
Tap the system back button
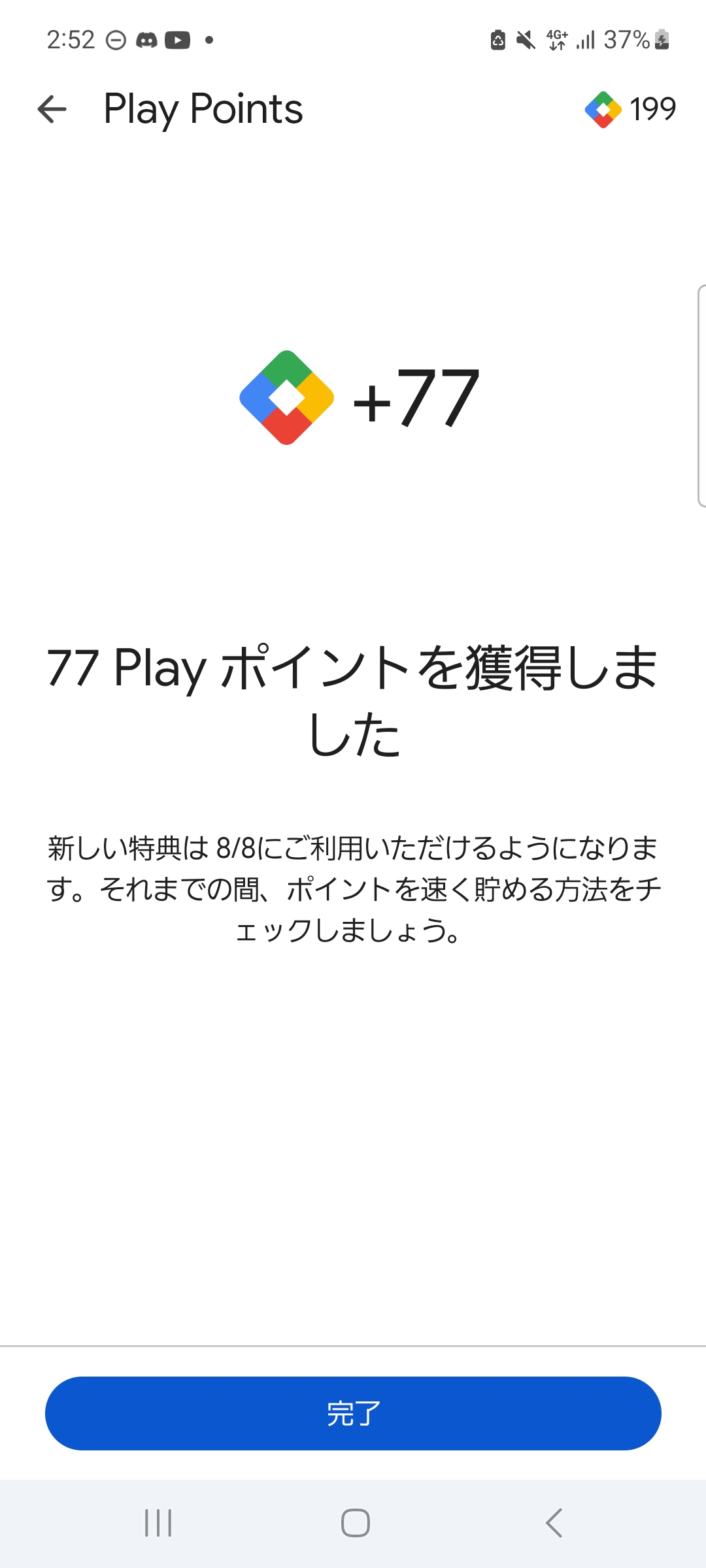click(554, 1523)
